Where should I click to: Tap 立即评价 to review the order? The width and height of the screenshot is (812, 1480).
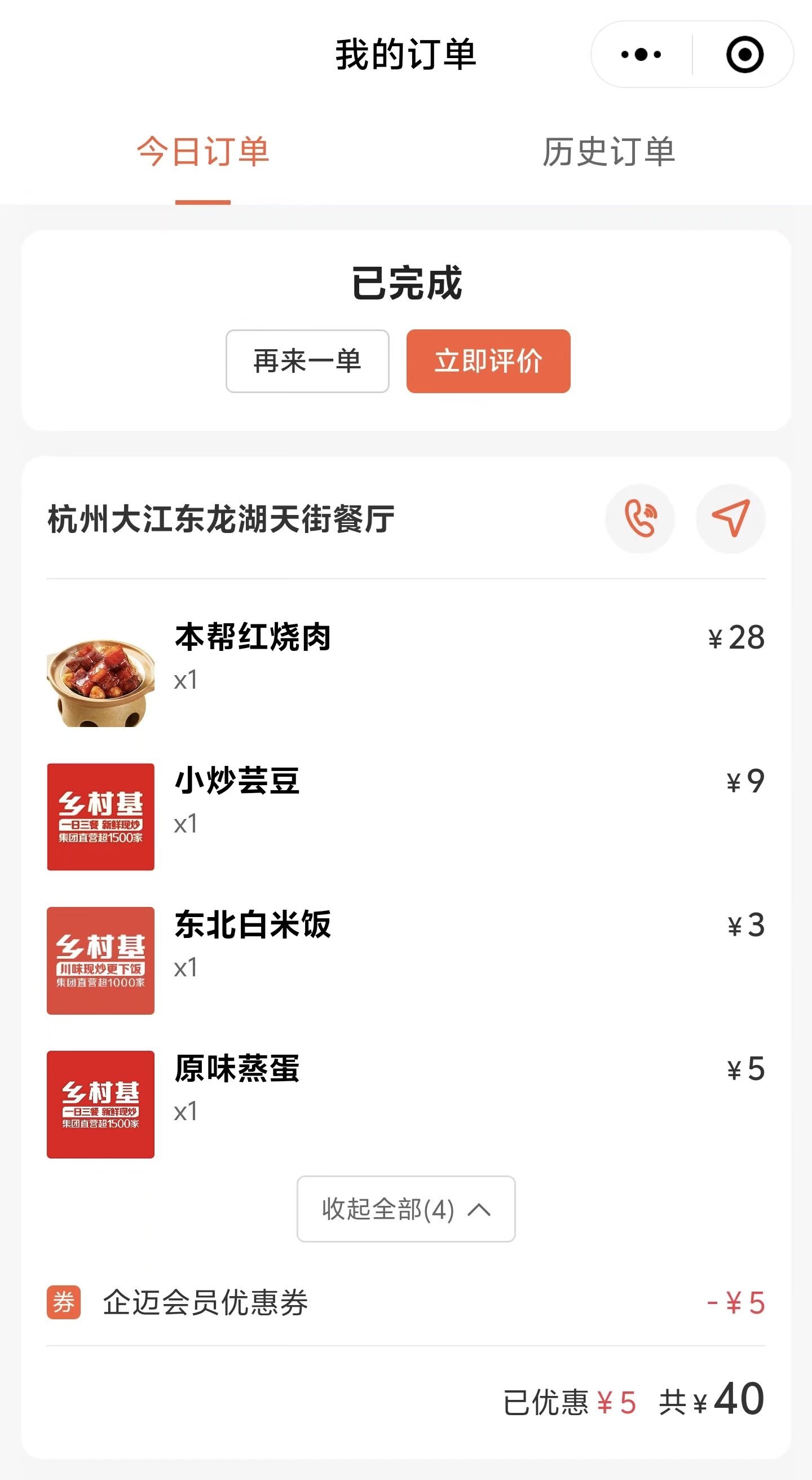[488, 361]
